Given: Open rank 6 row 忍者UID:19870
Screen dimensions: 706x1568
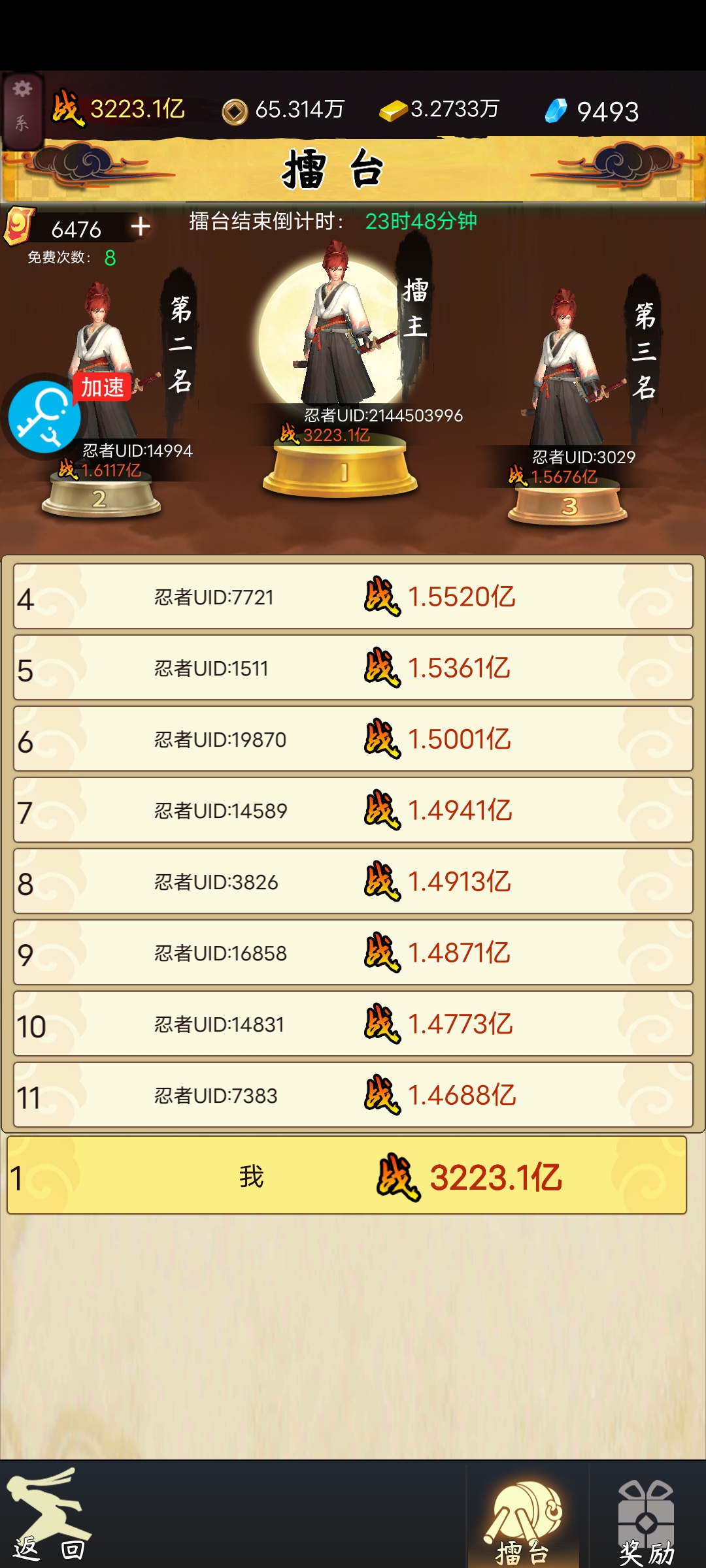Looking at the screenshot, I should click(353, 740).
